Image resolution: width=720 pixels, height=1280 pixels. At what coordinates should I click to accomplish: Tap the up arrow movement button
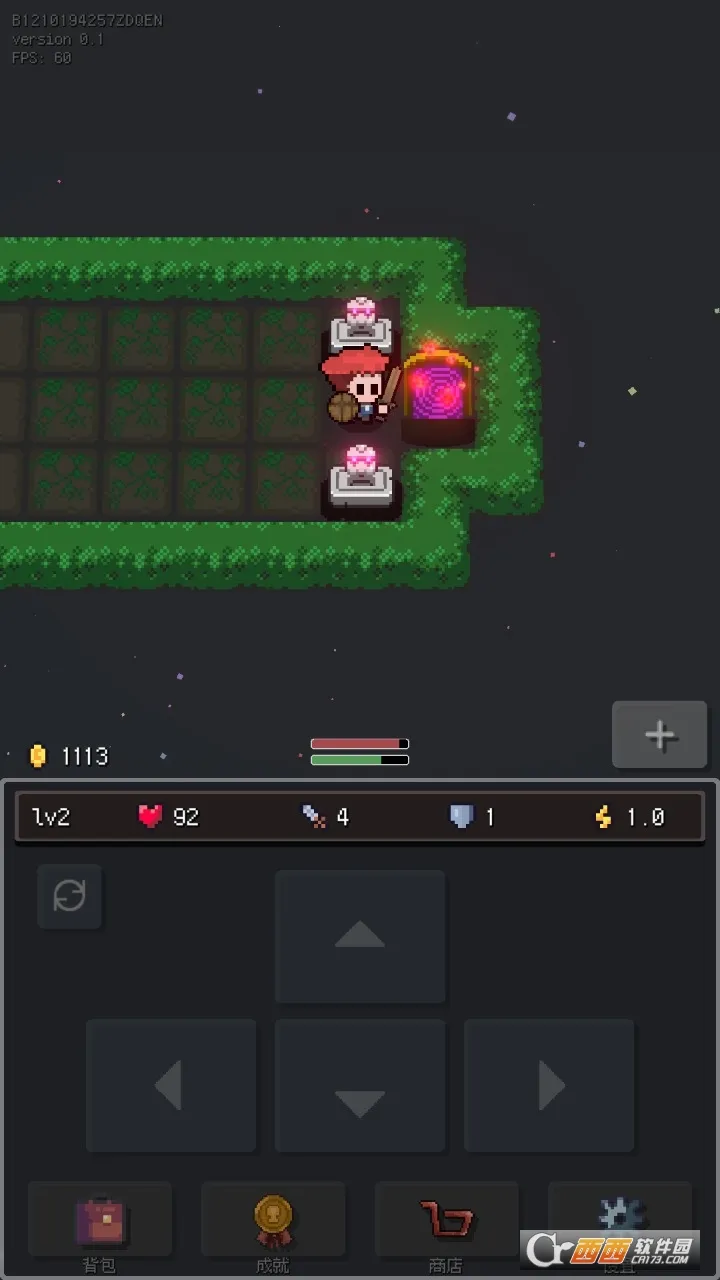coord(360,935)
